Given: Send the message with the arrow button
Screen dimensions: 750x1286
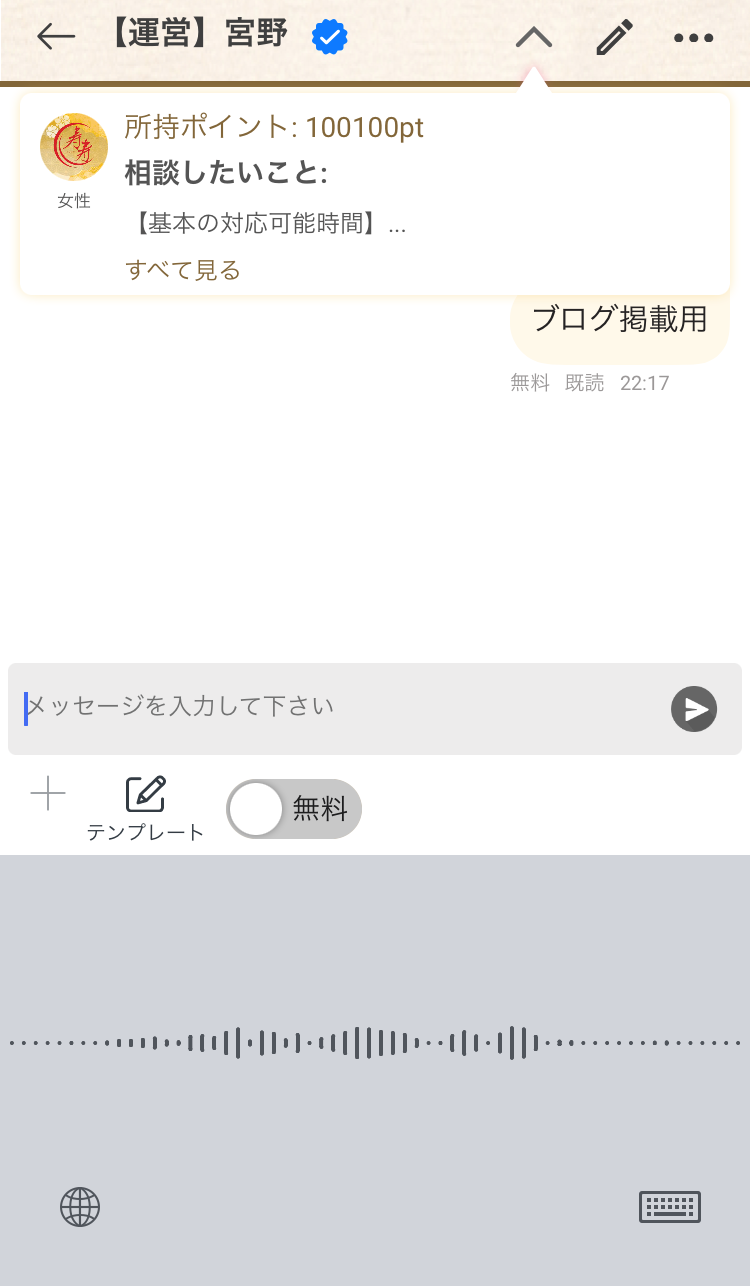Looking at the screenshot, I should coord(693,709).
